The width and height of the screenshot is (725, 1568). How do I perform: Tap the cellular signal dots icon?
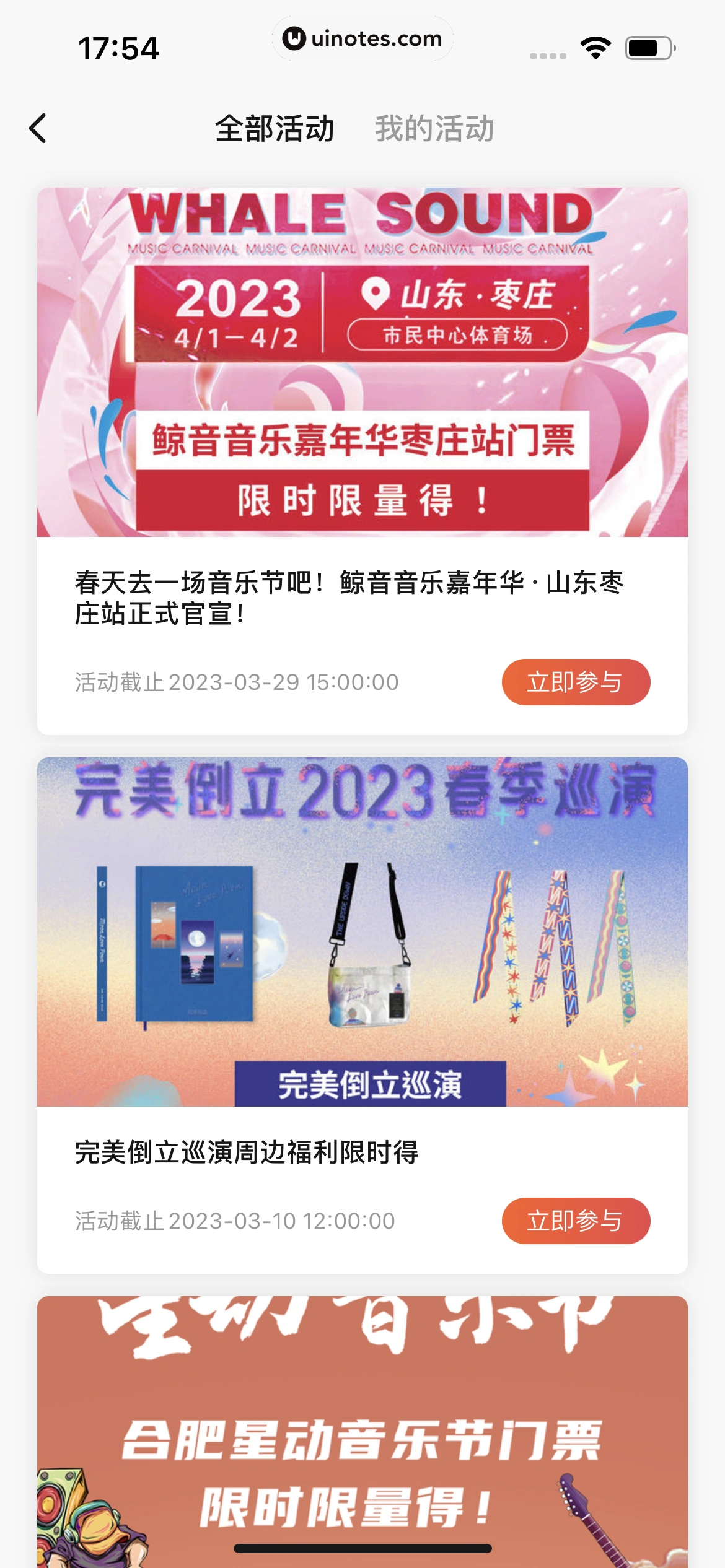click(542, 56)
